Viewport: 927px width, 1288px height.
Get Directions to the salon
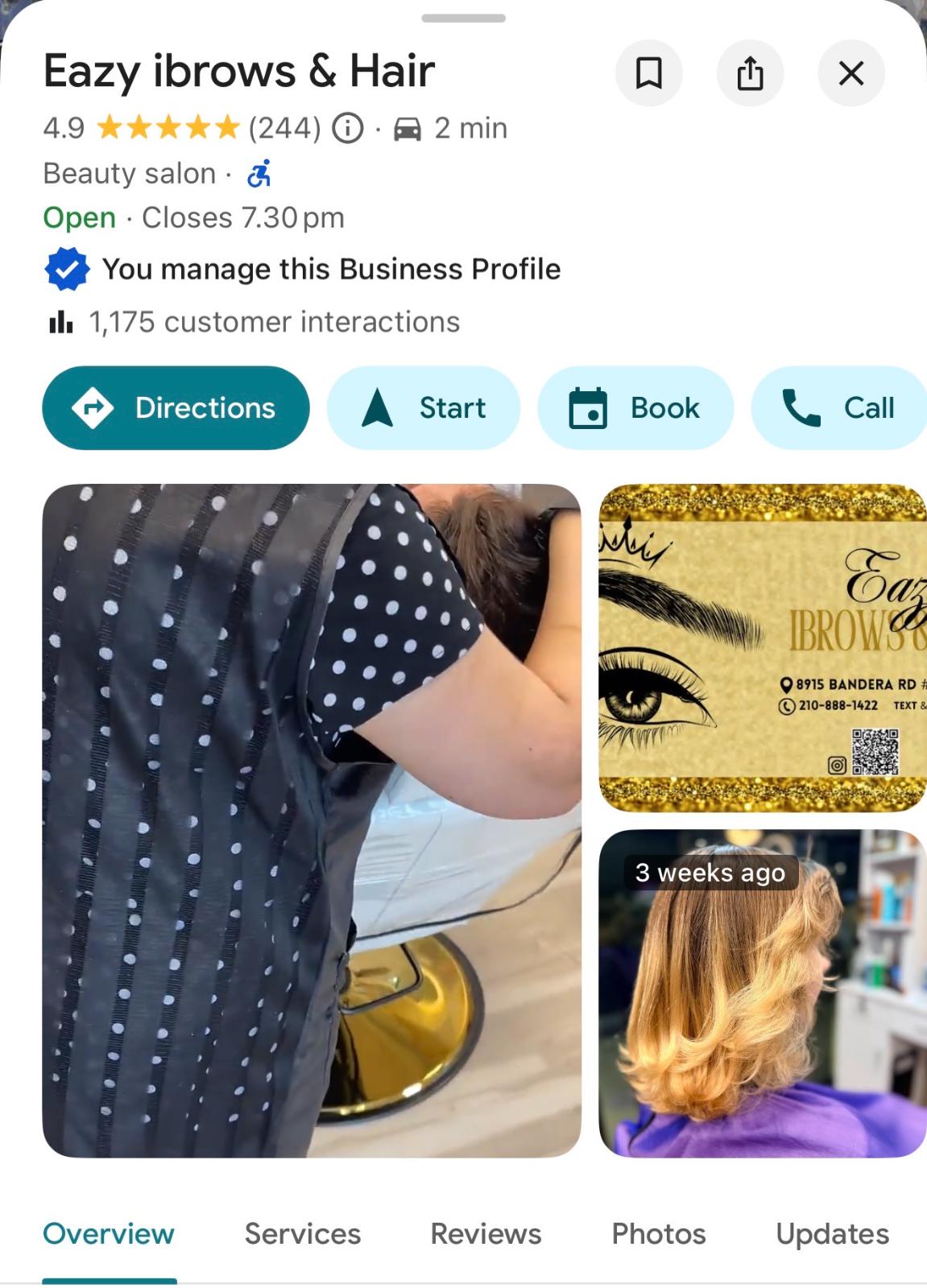pos(176,408)
